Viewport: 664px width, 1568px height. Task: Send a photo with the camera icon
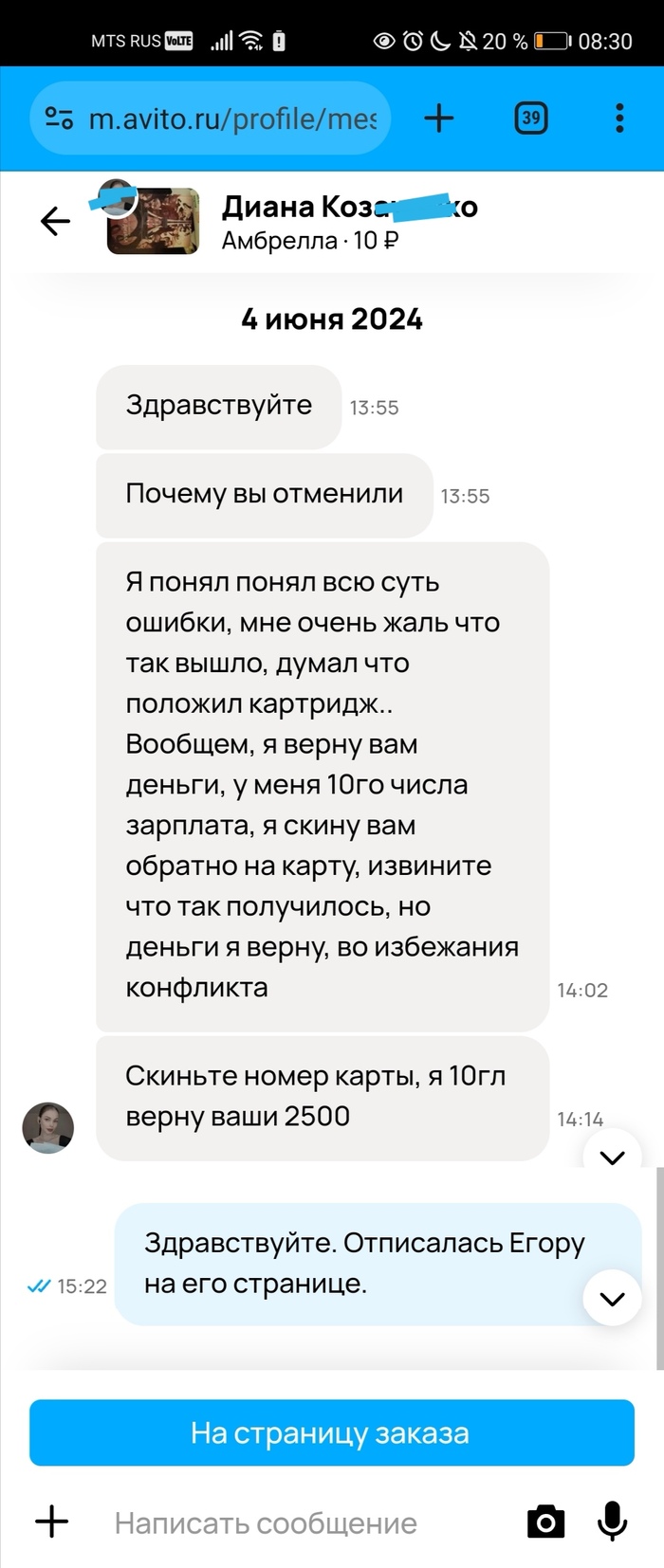pos(545,1522)
